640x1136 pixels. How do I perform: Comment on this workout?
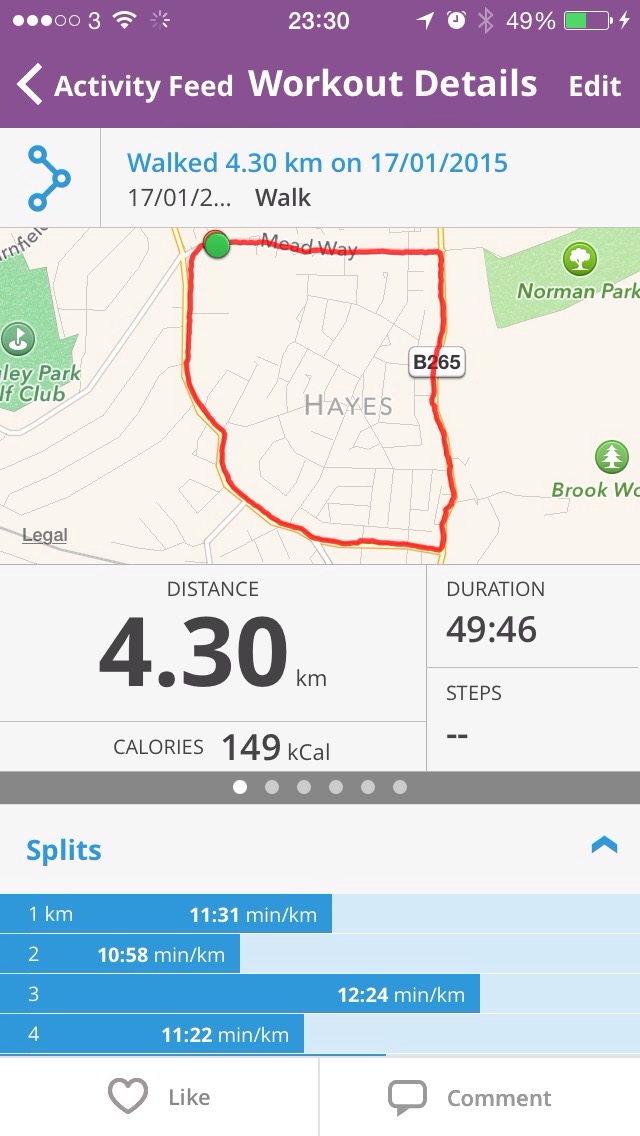[x=470, y=1097]
